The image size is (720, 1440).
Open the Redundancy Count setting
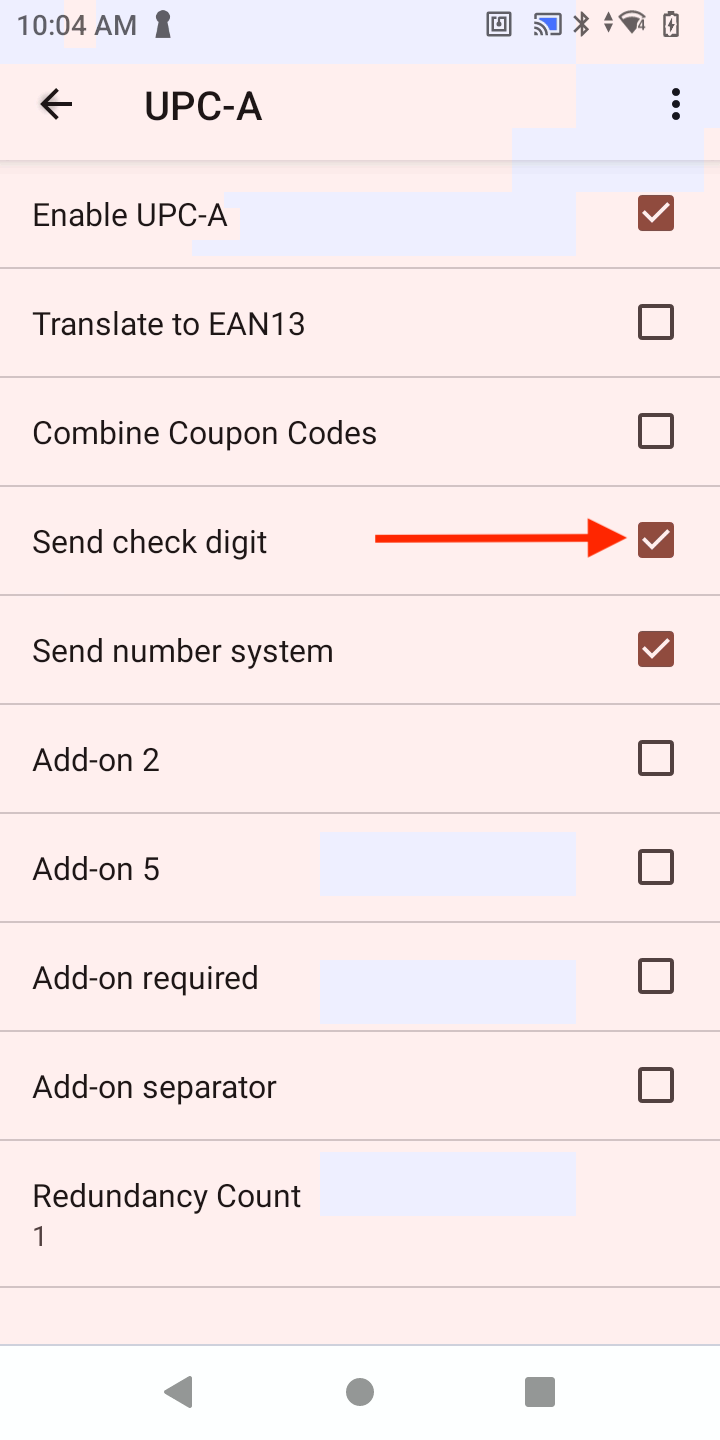[167, 1213]
